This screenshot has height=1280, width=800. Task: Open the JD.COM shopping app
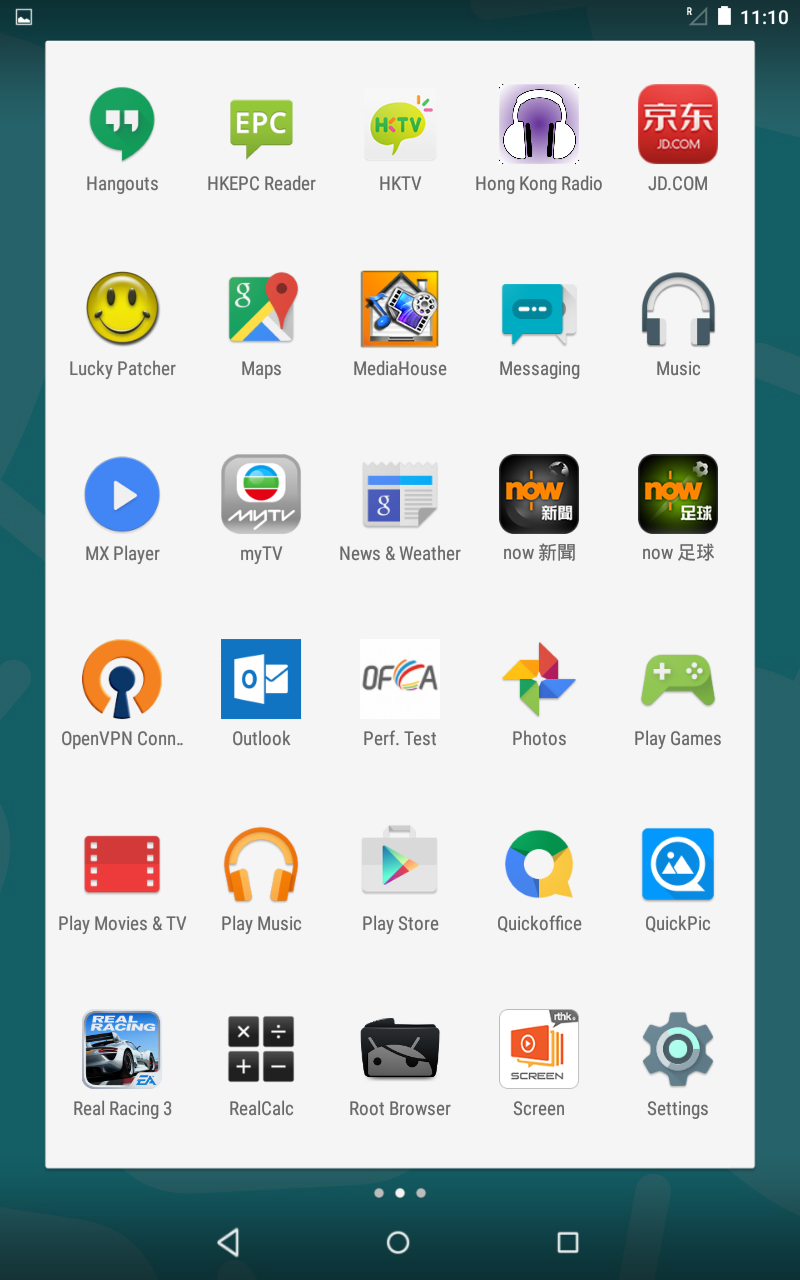point(677,125)
